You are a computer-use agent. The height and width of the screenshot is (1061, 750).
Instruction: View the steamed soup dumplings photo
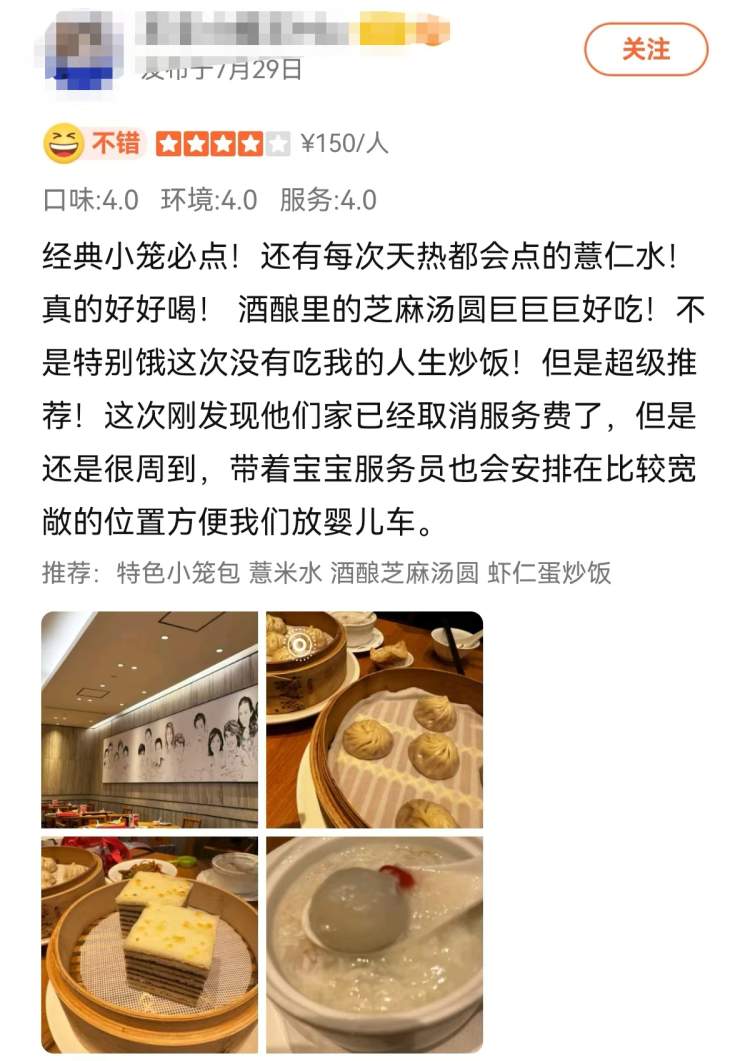374,719
